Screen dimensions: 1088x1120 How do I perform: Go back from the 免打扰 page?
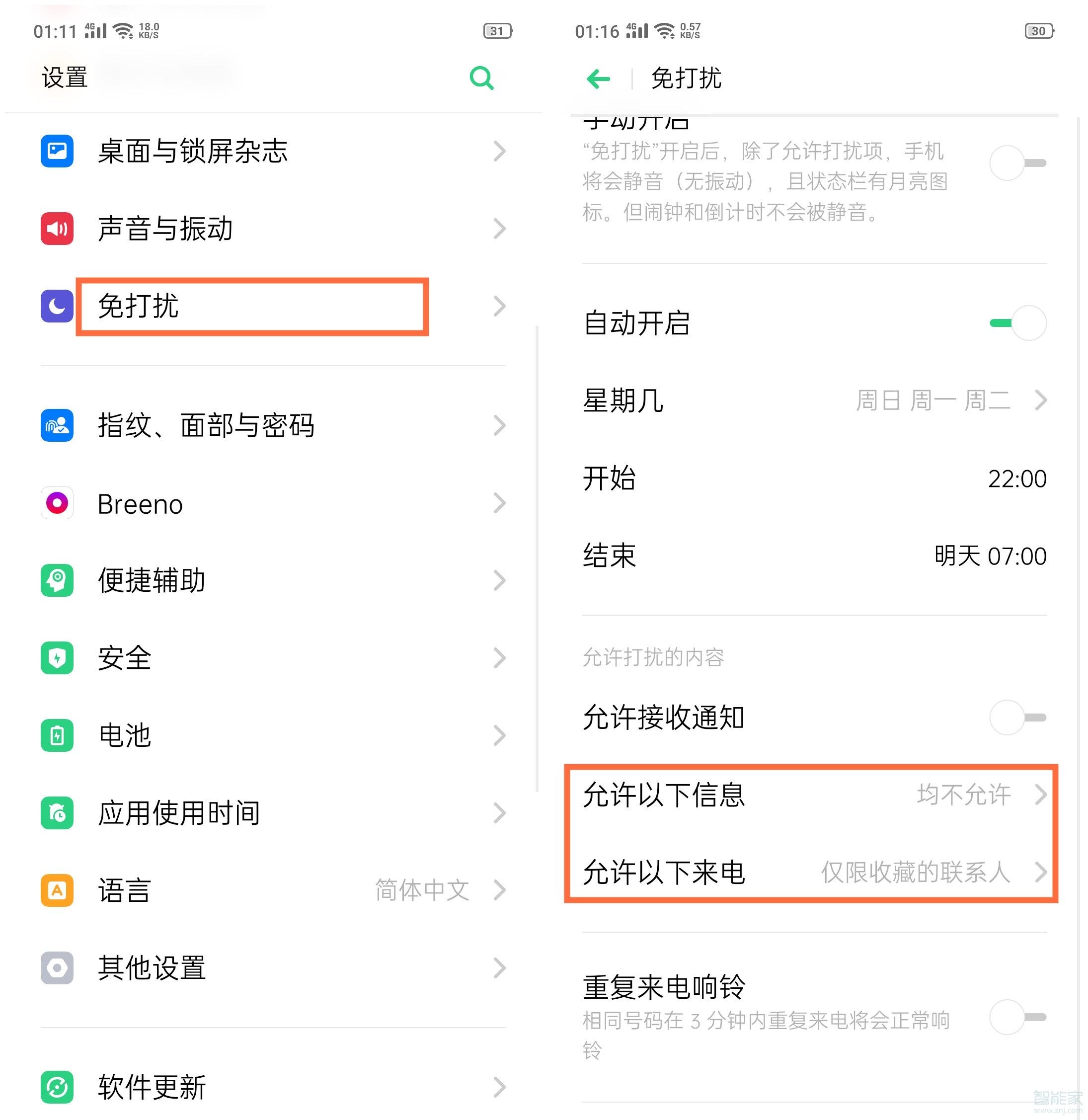pos(598,79)
